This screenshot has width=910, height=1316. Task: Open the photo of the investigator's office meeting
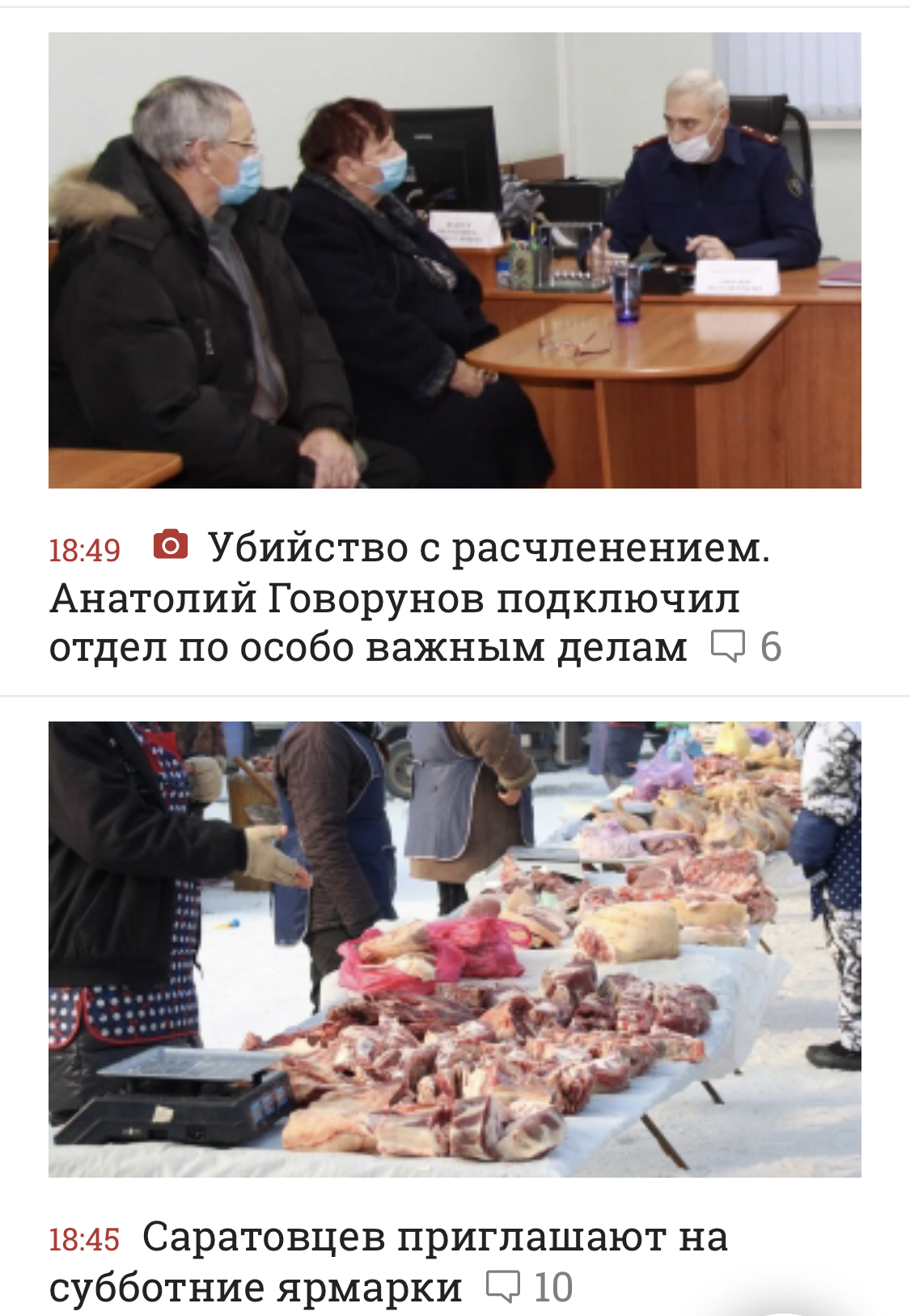pyautogui.click(x=455, y=260)
